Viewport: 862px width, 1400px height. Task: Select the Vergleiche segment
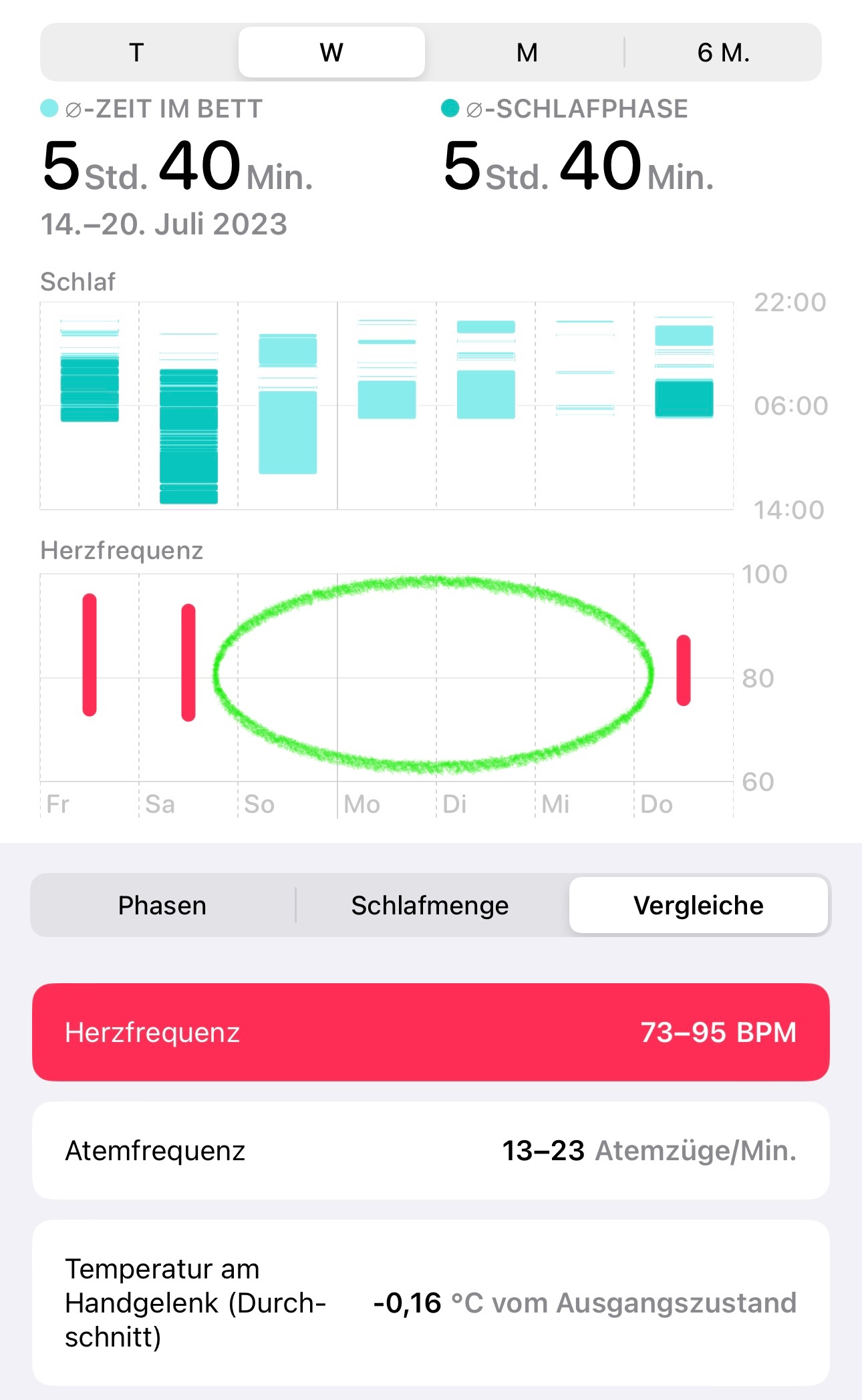click(698, 905)
